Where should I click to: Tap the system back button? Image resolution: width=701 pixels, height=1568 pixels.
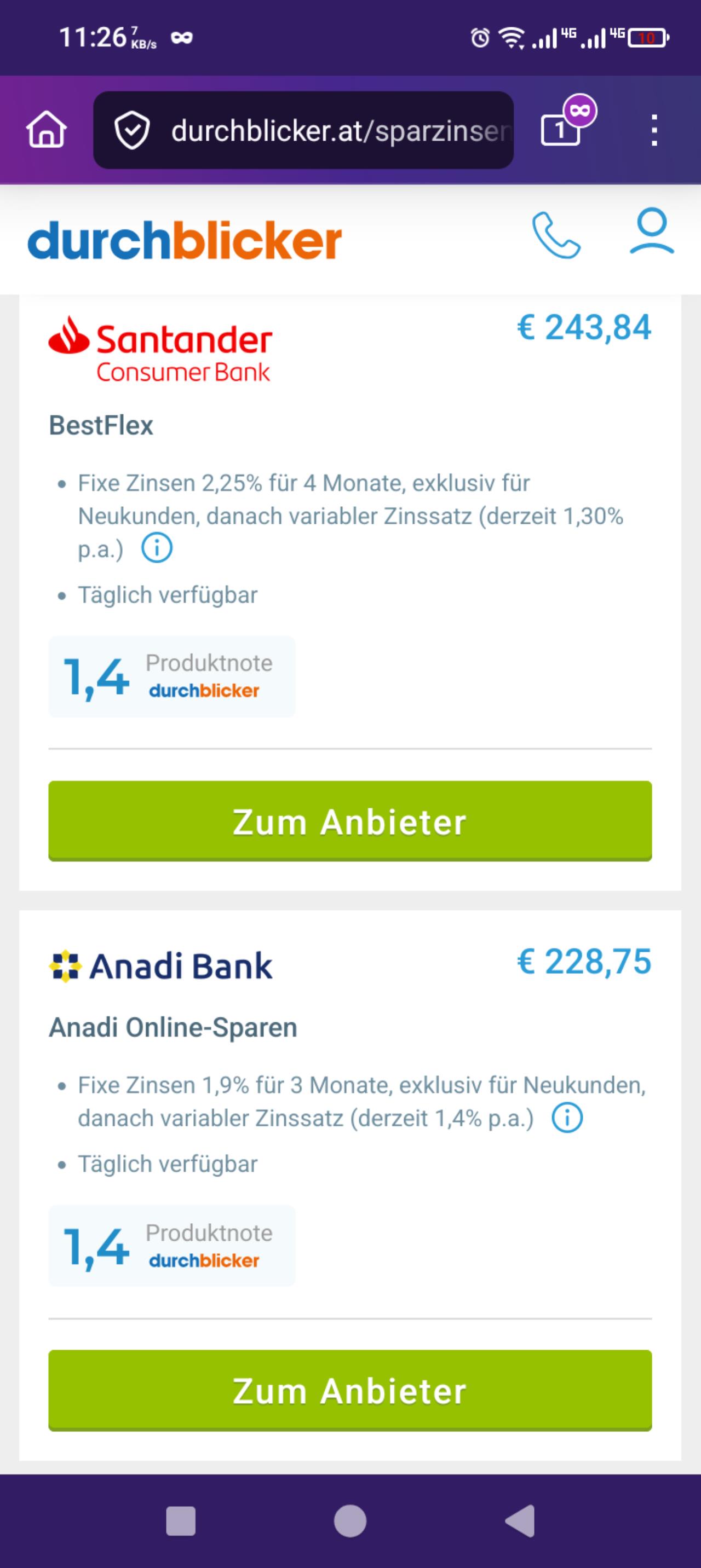[520, 1521]
